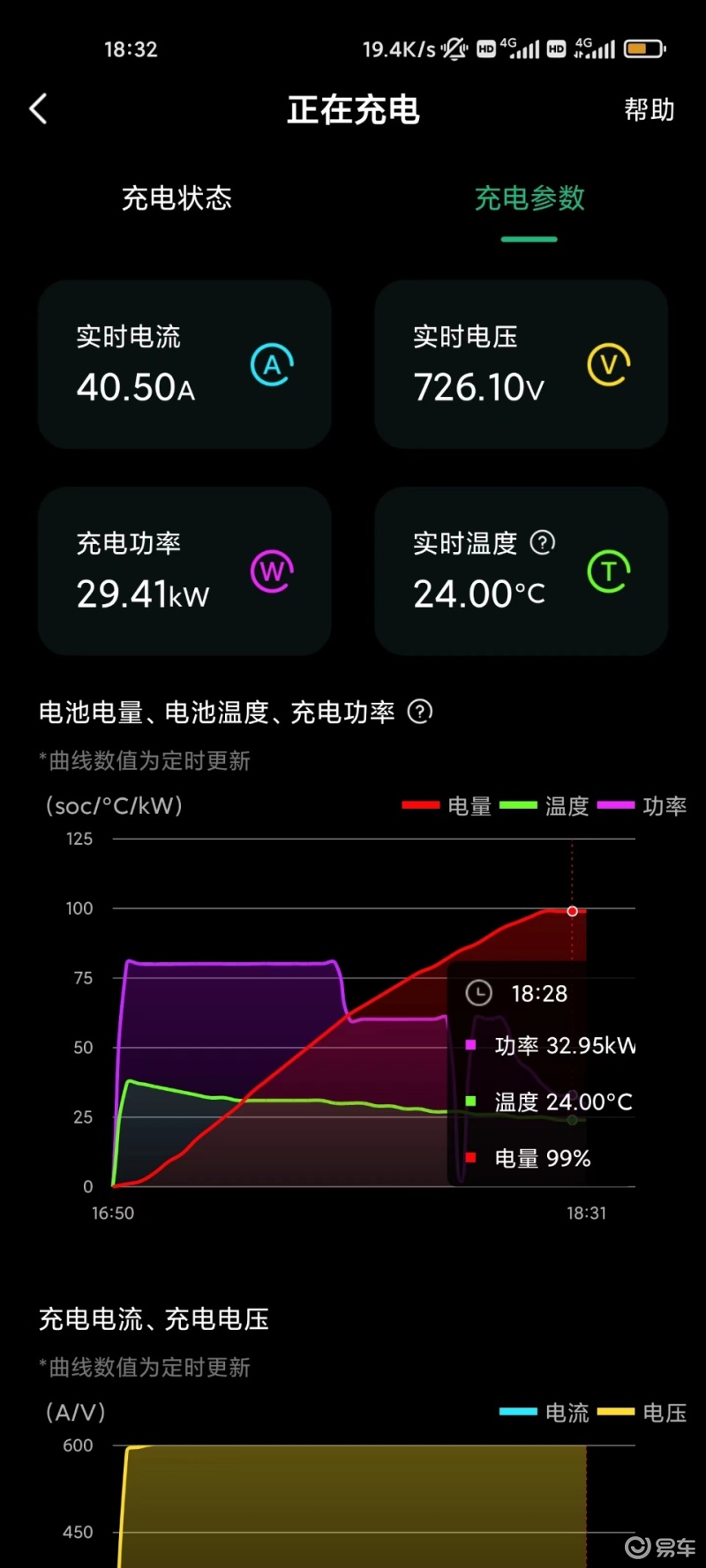This screenshot has width=706, height=1568.
Task: Toggle the 电压 series in the legend
Action: click(642, 1412)
